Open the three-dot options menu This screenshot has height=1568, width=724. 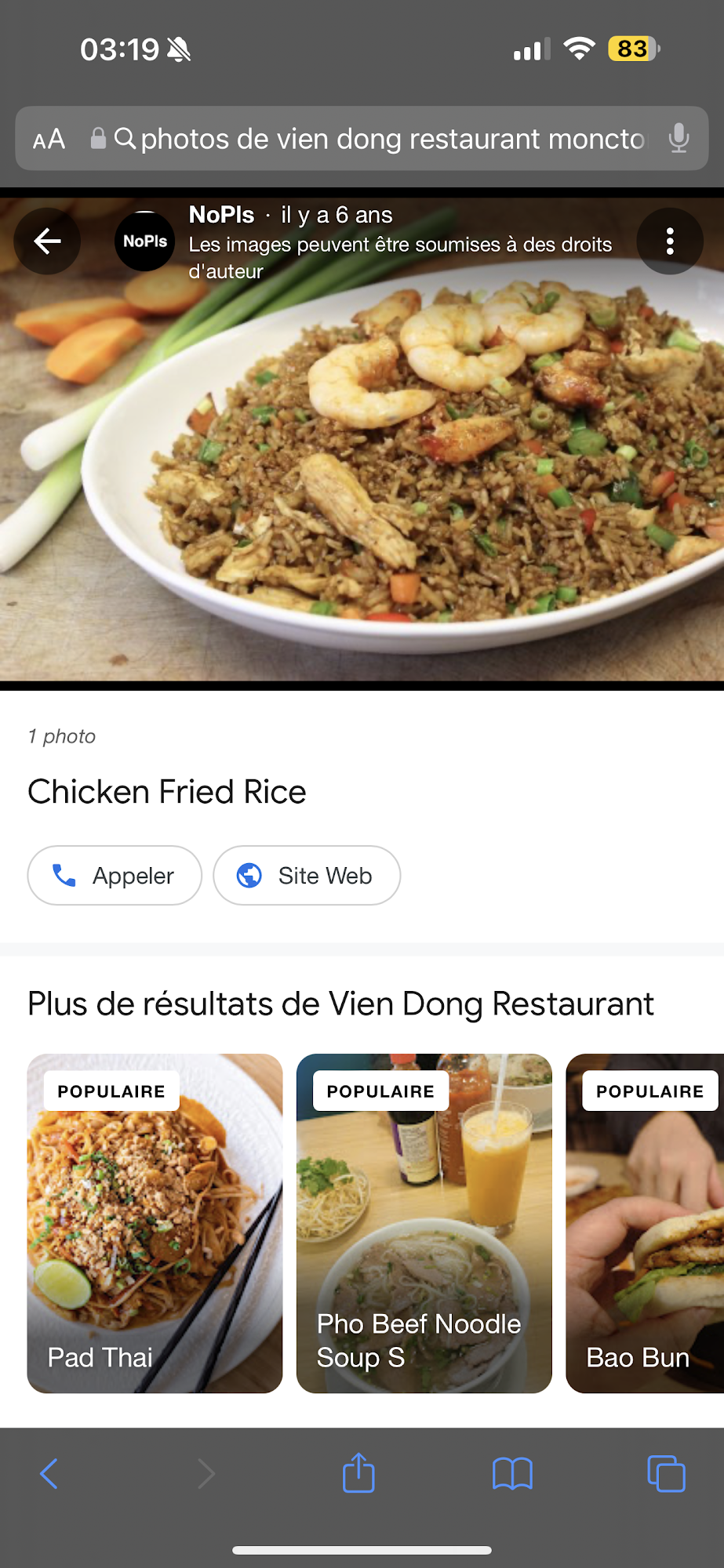(x=670, y=241)
